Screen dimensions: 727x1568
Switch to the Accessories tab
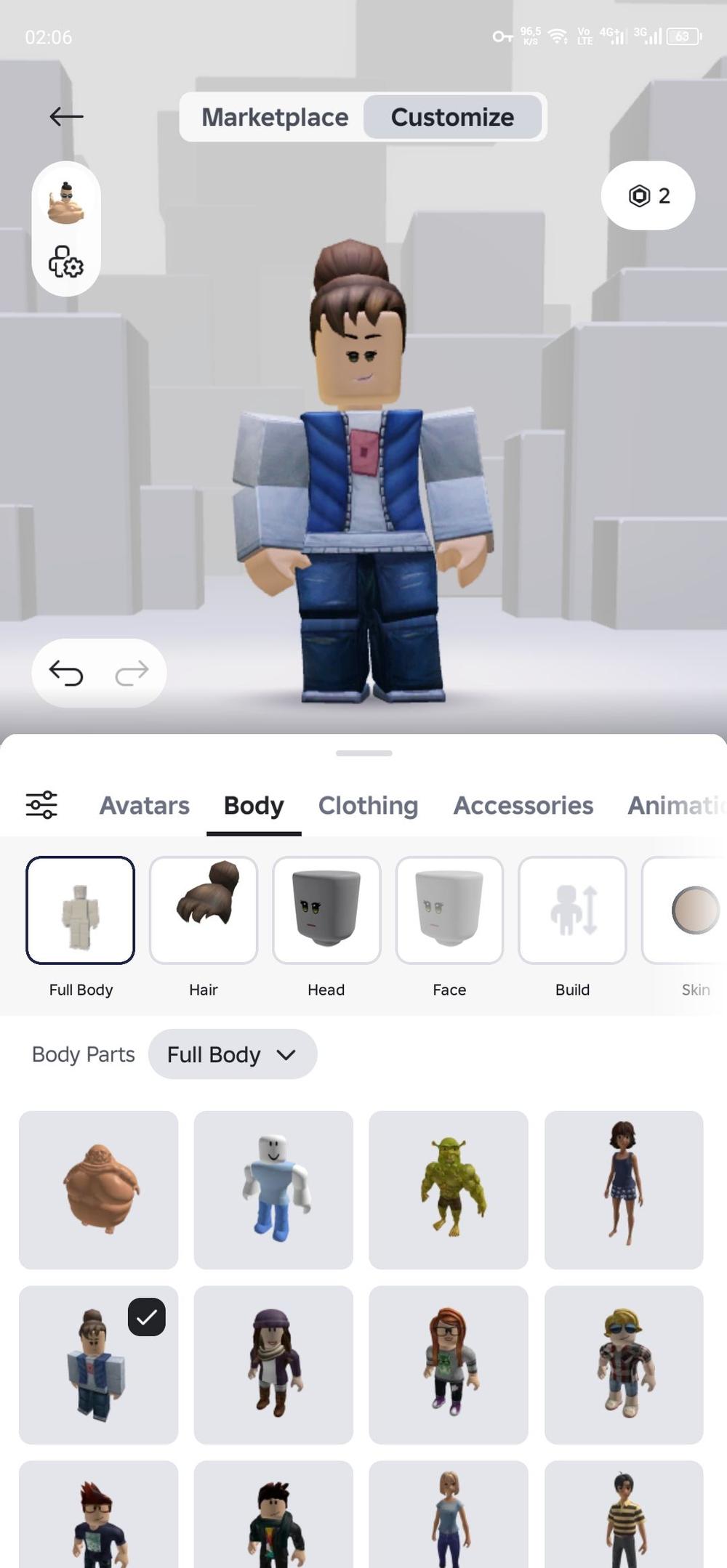pos(523,805)
